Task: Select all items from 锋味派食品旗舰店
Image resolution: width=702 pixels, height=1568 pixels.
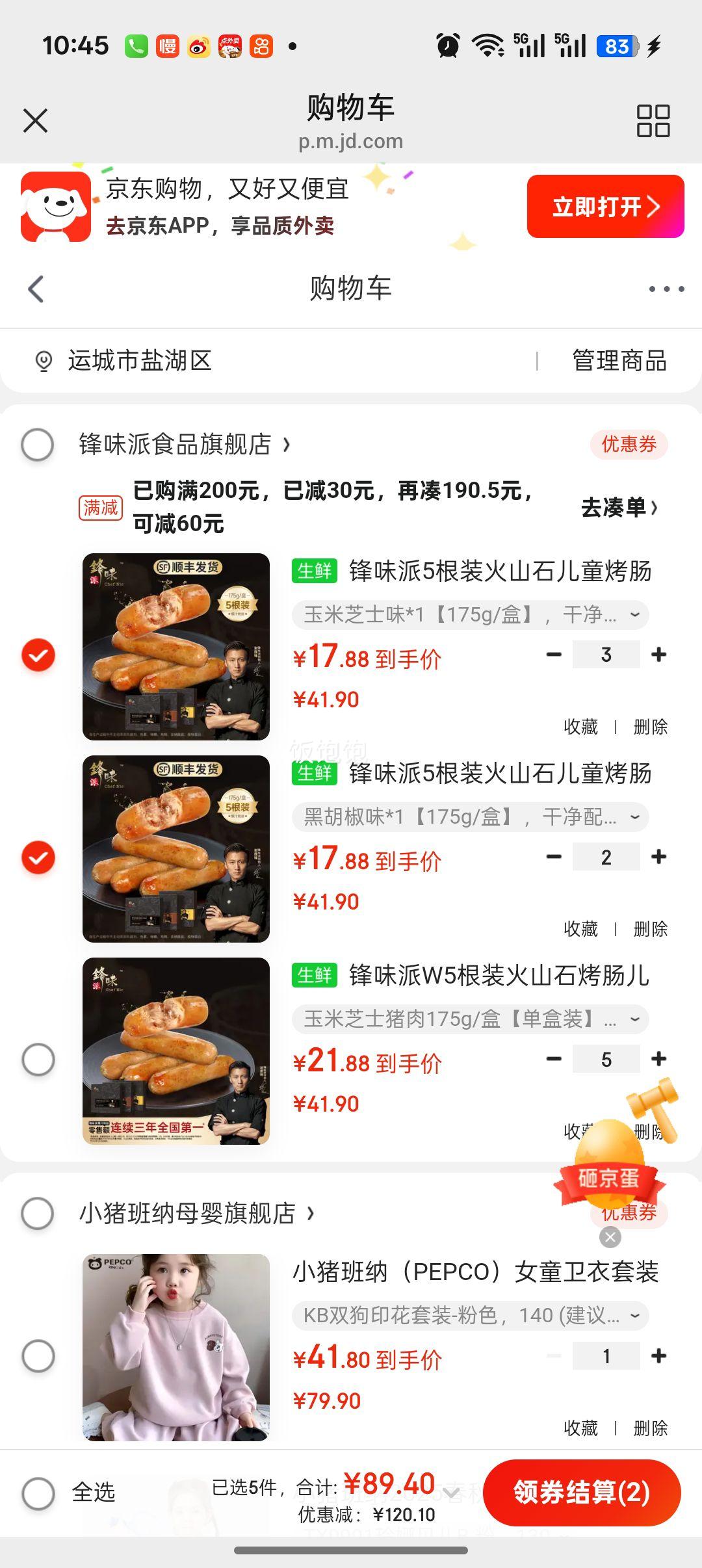Action: click(38, 445)
